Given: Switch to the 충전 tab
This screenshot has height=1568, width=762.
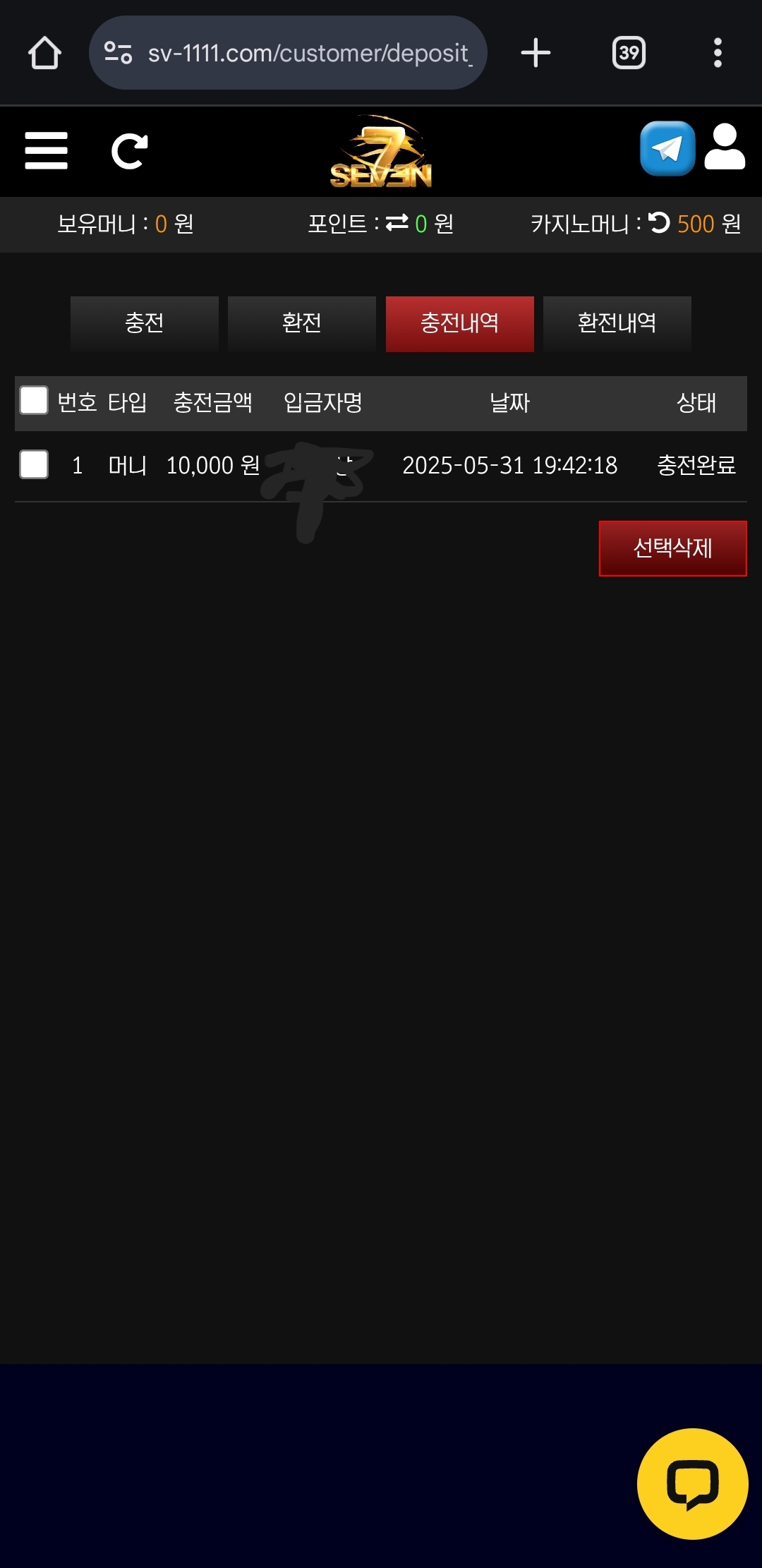Looking at the screenshot, I should click(x=145, y=323).
